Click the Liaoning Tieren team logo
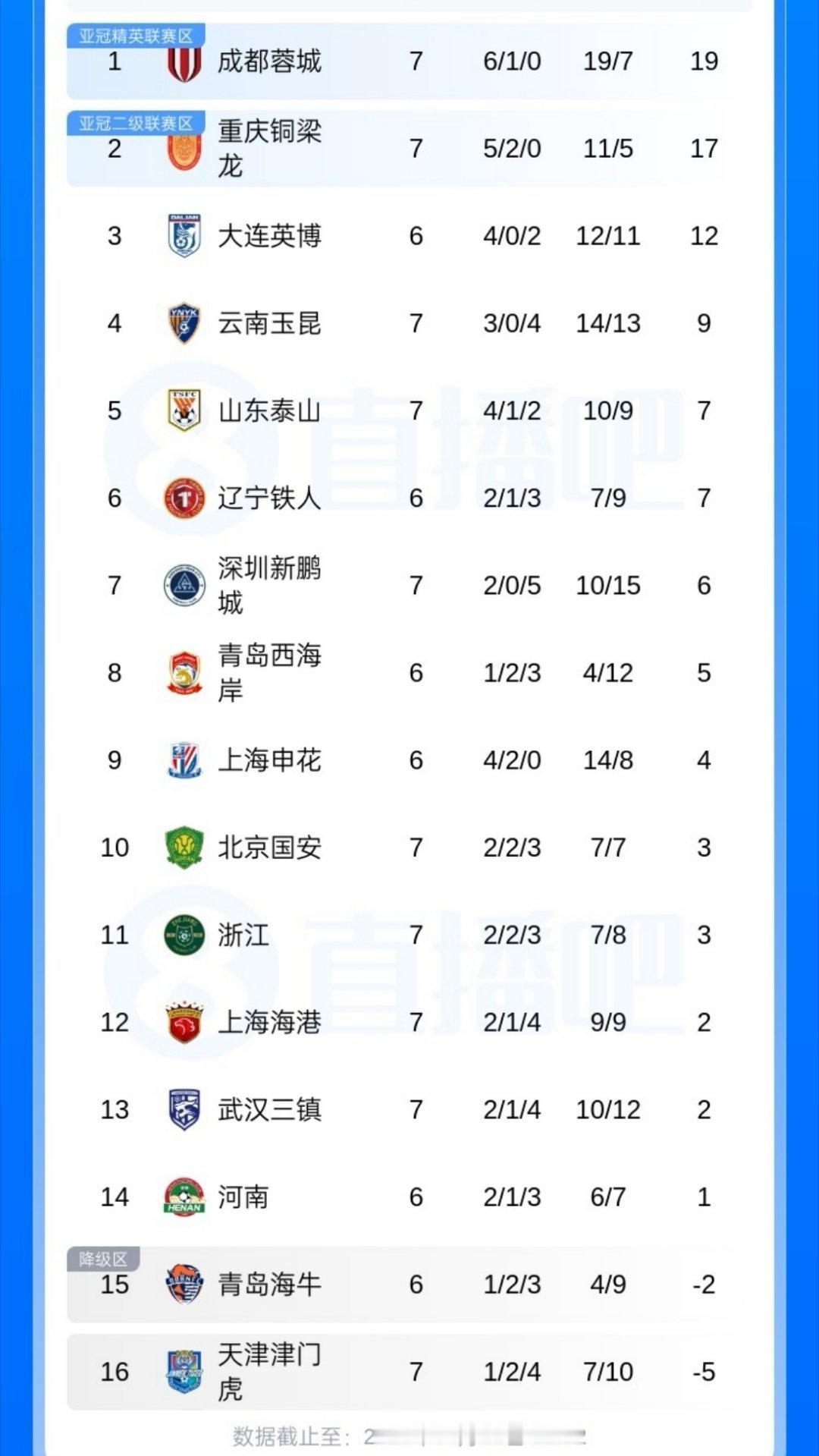The width and height of the screenshot is (819, 1456). pos(182,498)
